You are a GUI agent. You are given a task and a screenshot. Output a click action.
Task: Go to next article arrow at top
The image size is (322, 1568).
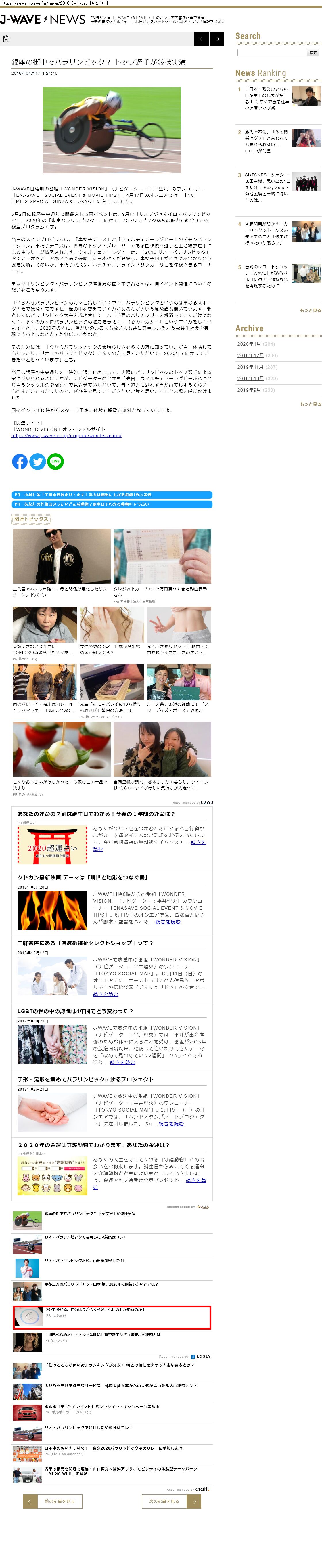tap(217, 39)
